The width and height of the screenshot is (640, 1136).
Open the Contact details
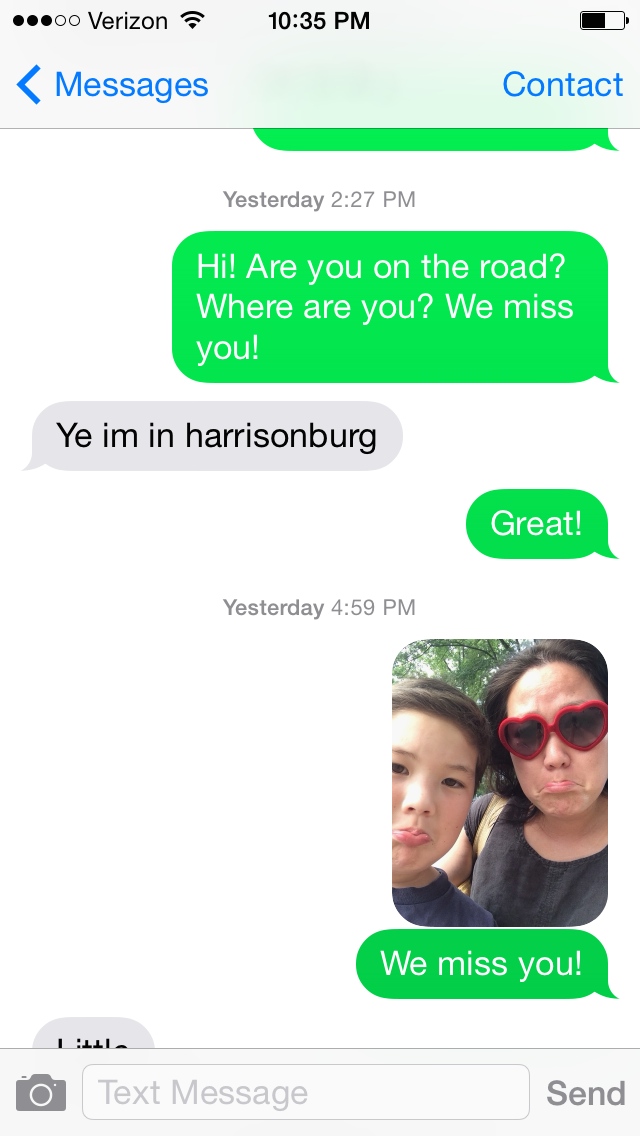tap(562, 86)
